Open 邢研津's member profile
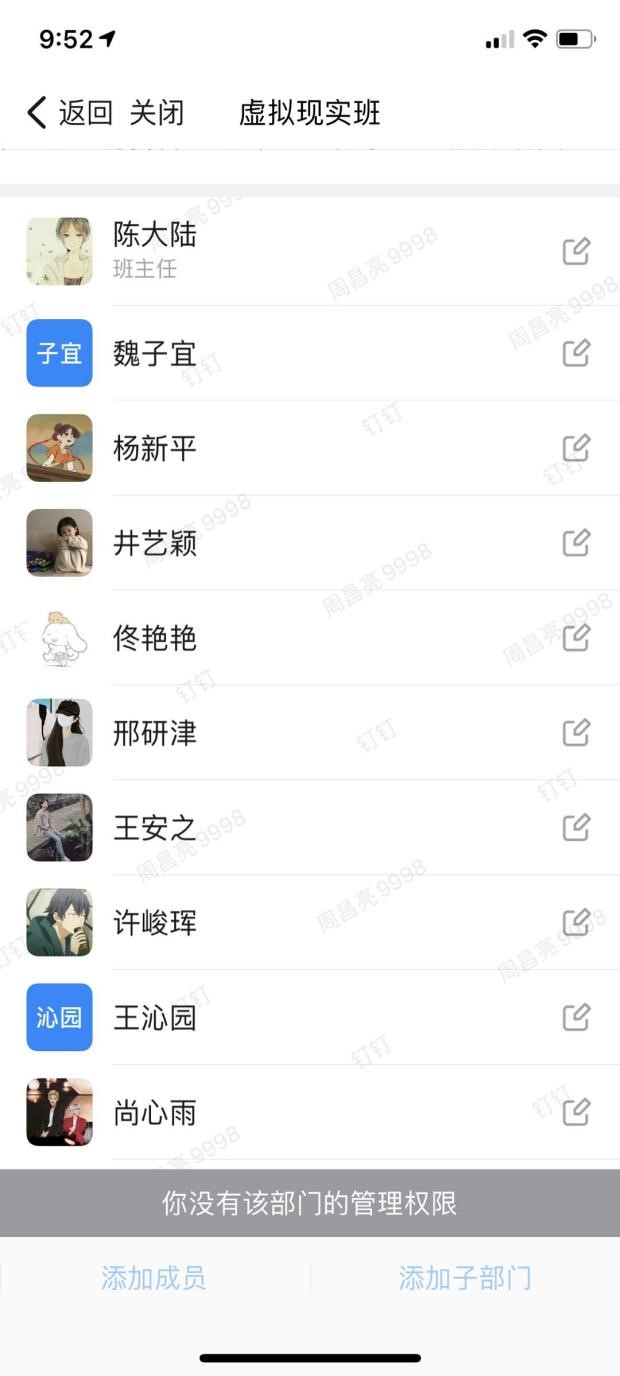 155,733
